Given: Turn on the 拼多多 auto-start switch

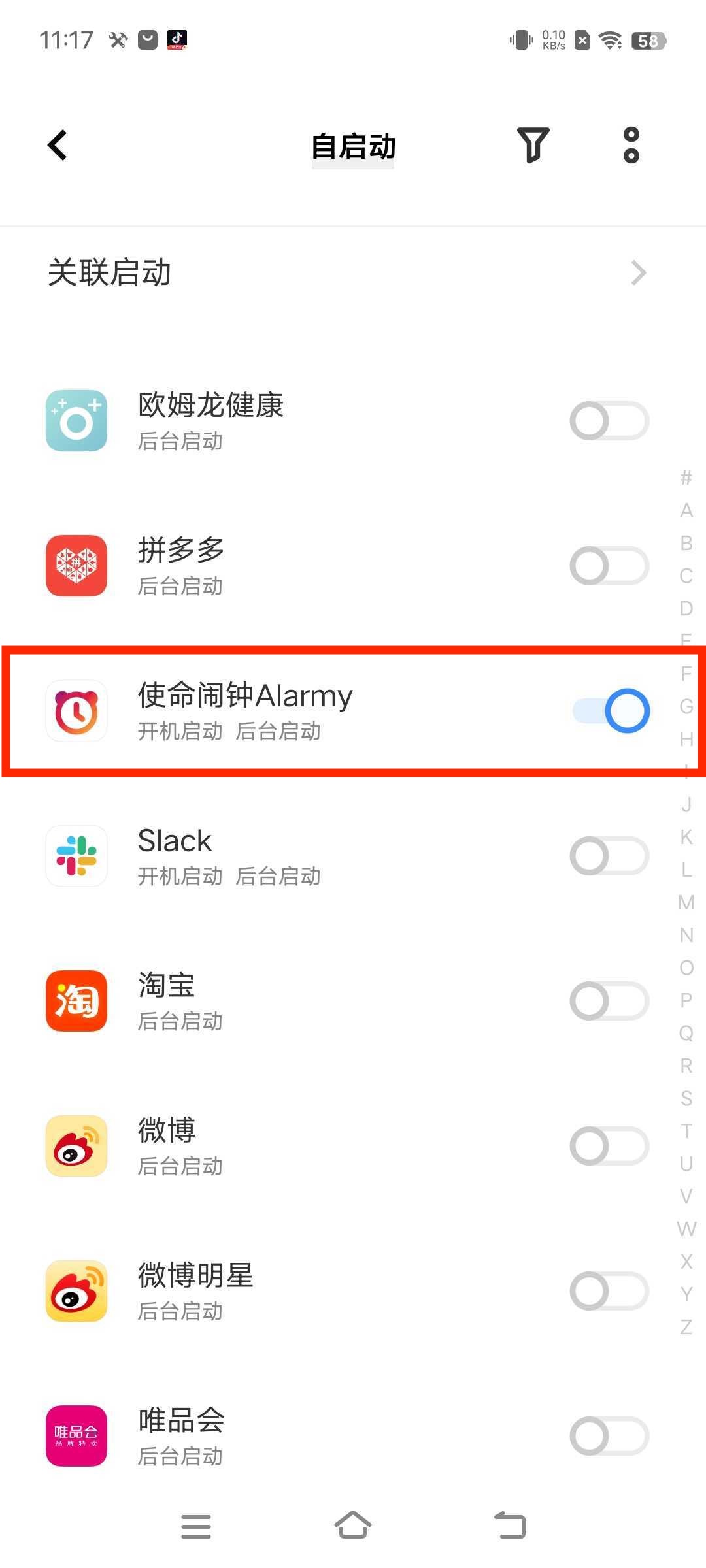Looking at the screenshot, I should click(609, 566).
